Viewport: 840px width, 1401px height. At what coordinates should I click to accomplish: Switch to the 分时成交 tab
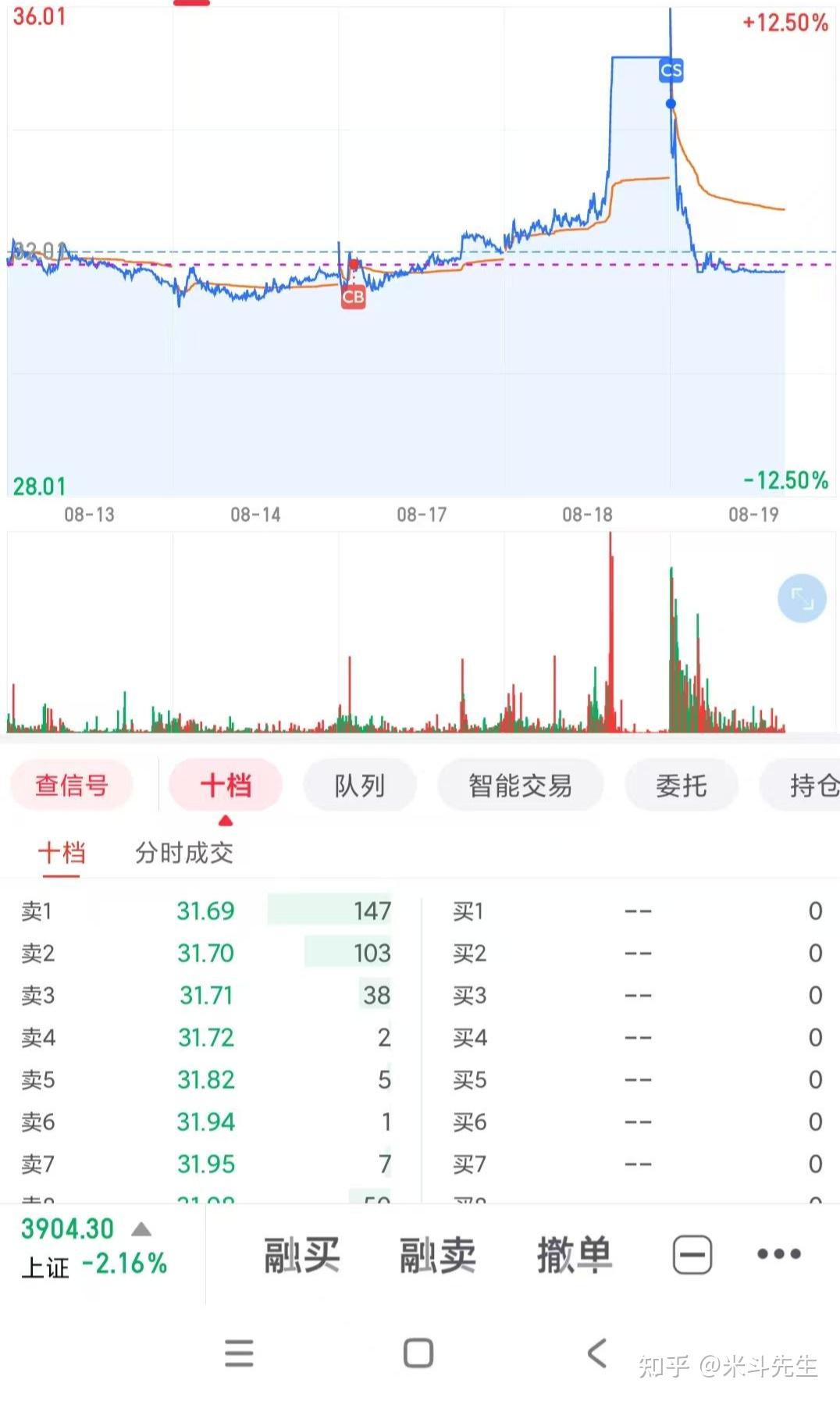(184, 852)
